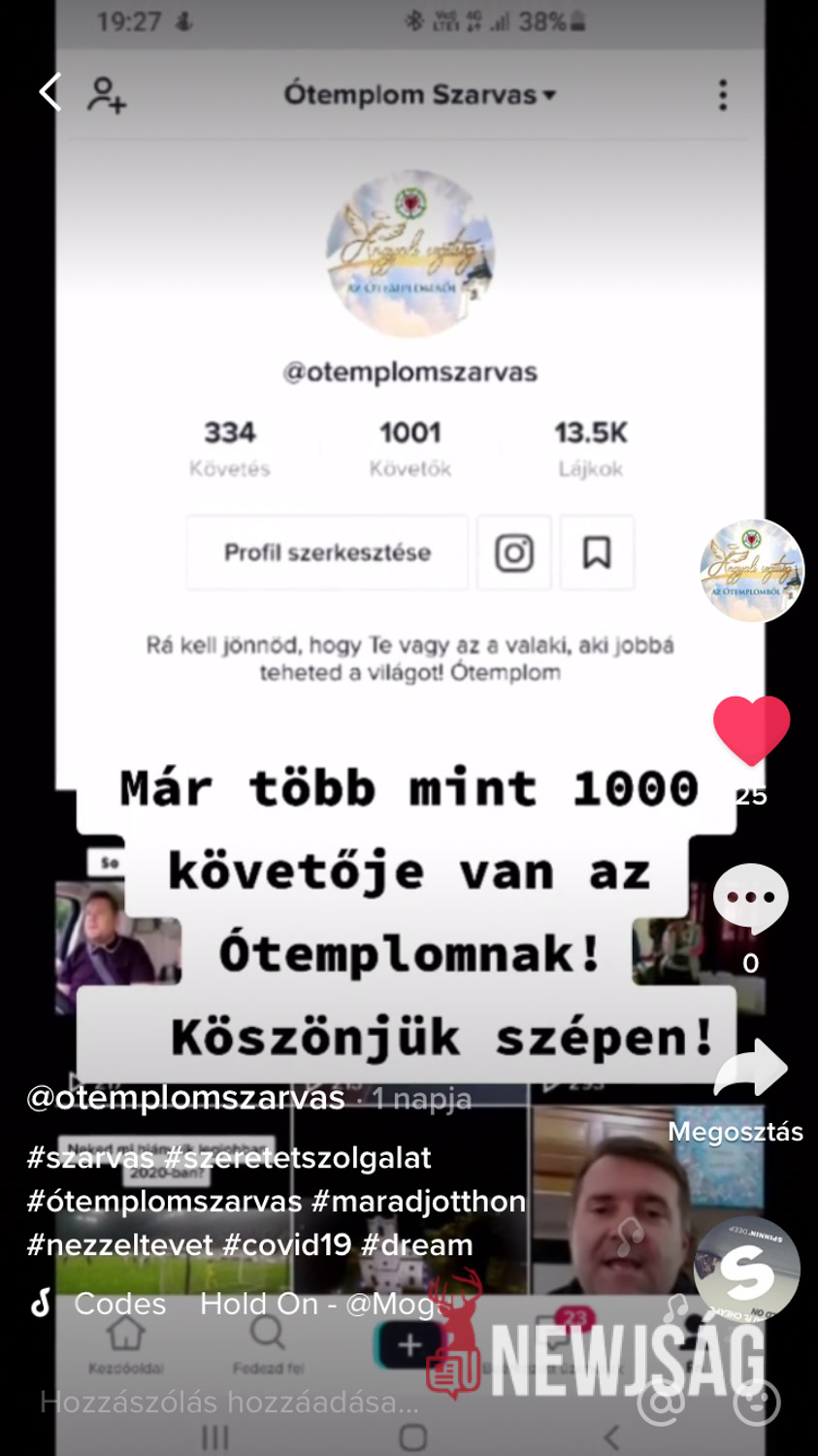818x1456 pixels.
Task: Open the #covid19 hashtag
Action: [286, 1245]
